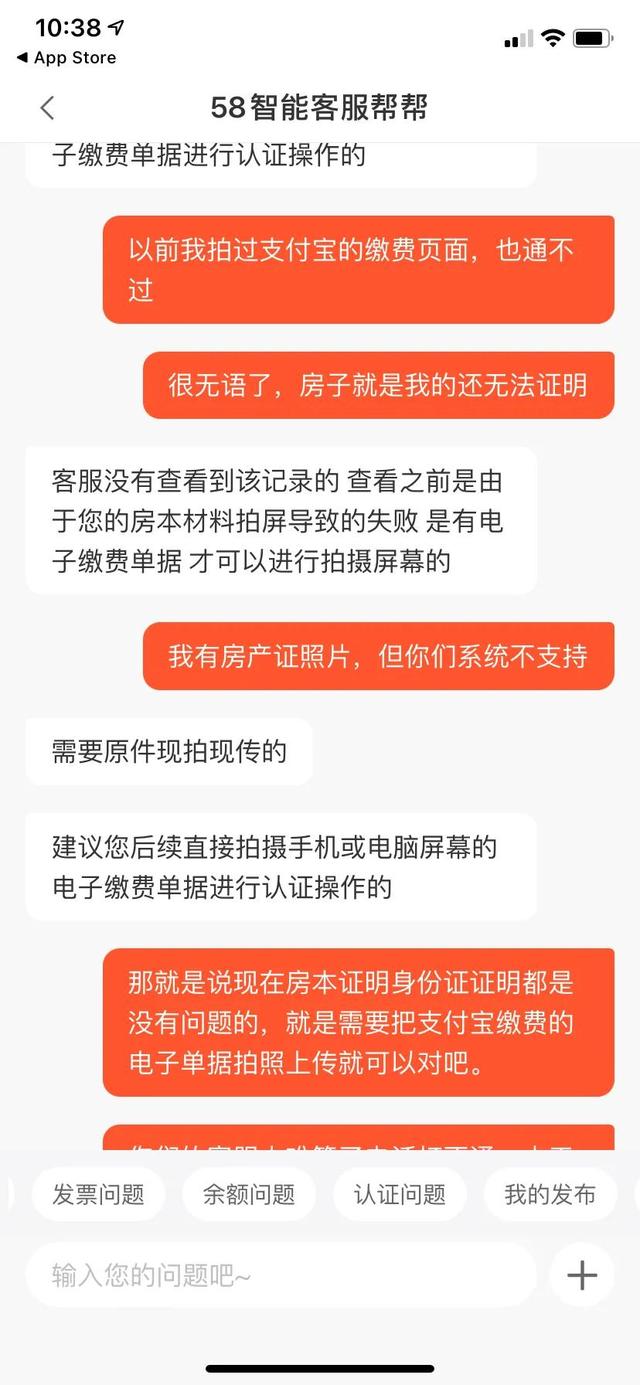Choose the 余额问题 chip
This screenshot has width=640, height=1385.
click(249, 1194)
